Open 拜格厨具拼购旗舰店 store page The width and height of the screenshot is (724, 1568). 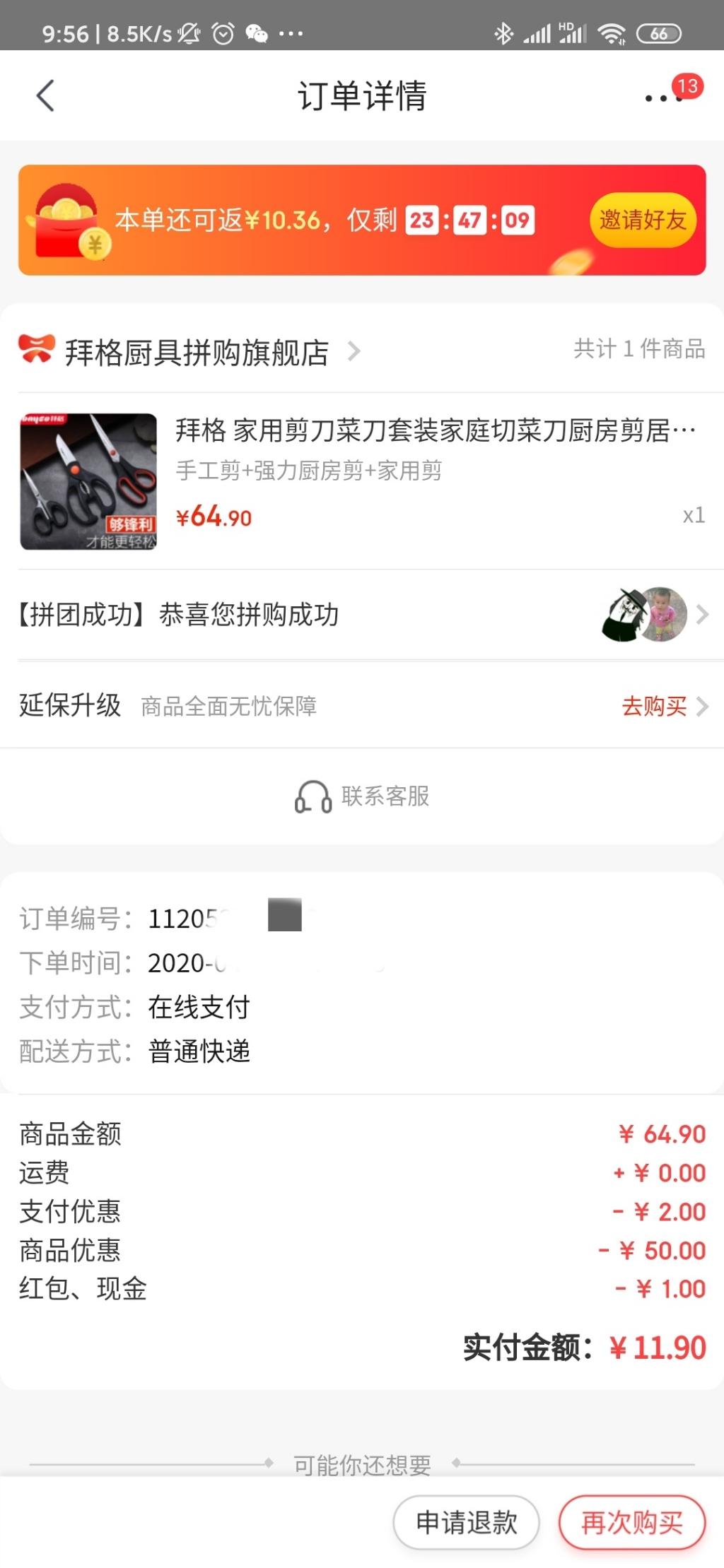pos(198,351)
